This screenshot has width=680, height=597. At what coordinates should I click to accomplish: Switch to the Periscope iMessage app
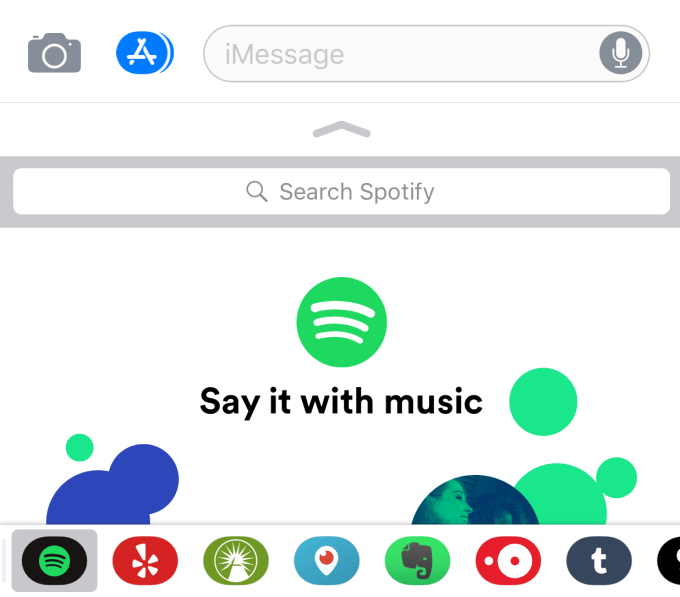(x=327, y=561)
